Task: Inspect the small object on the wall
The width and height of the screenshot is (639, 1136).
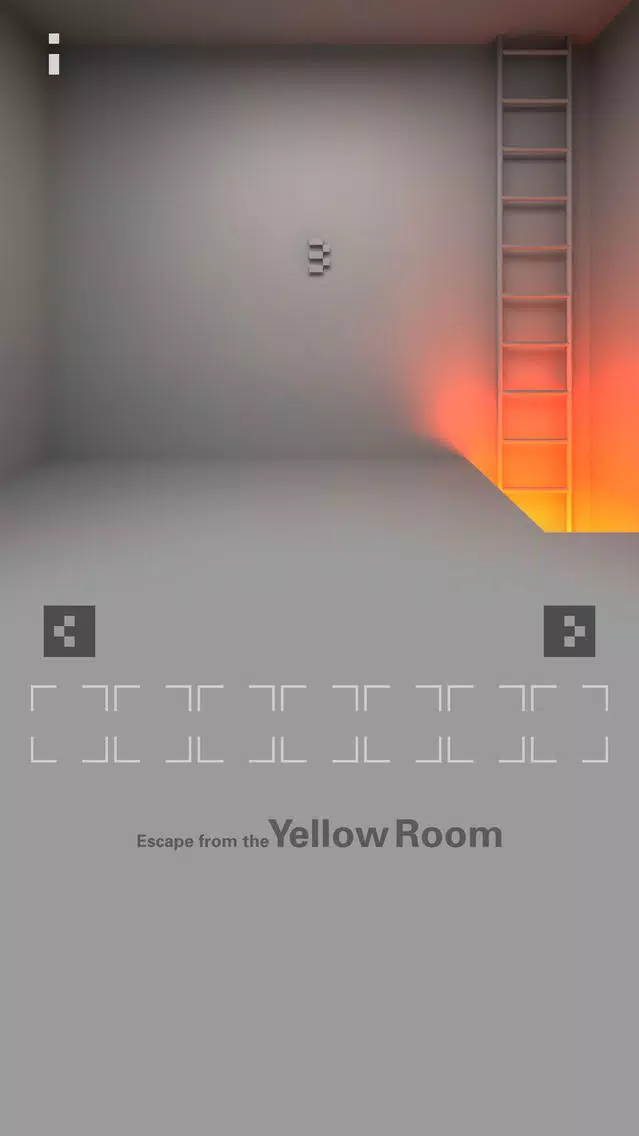Action: point(319,258)
